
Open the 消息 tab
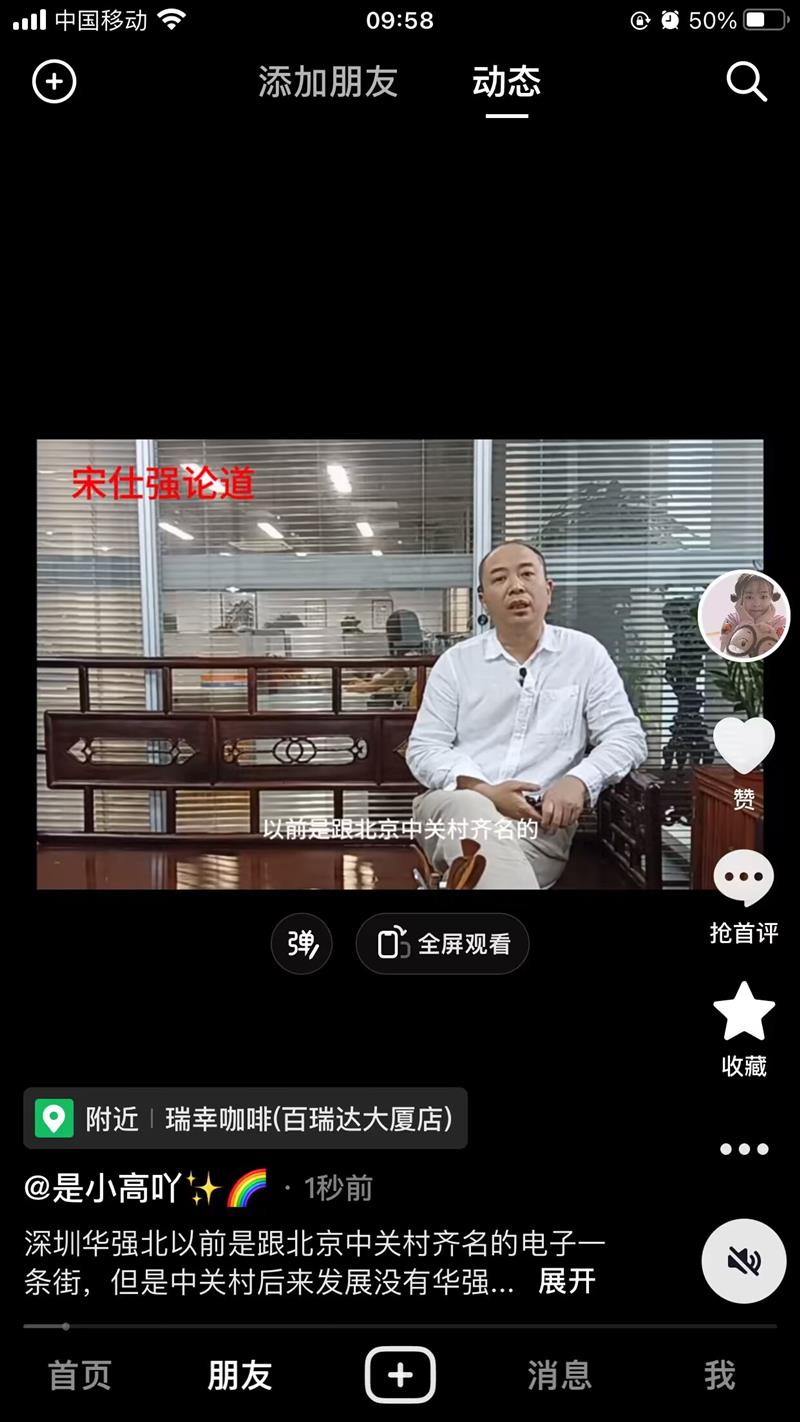click(559, 1375)
